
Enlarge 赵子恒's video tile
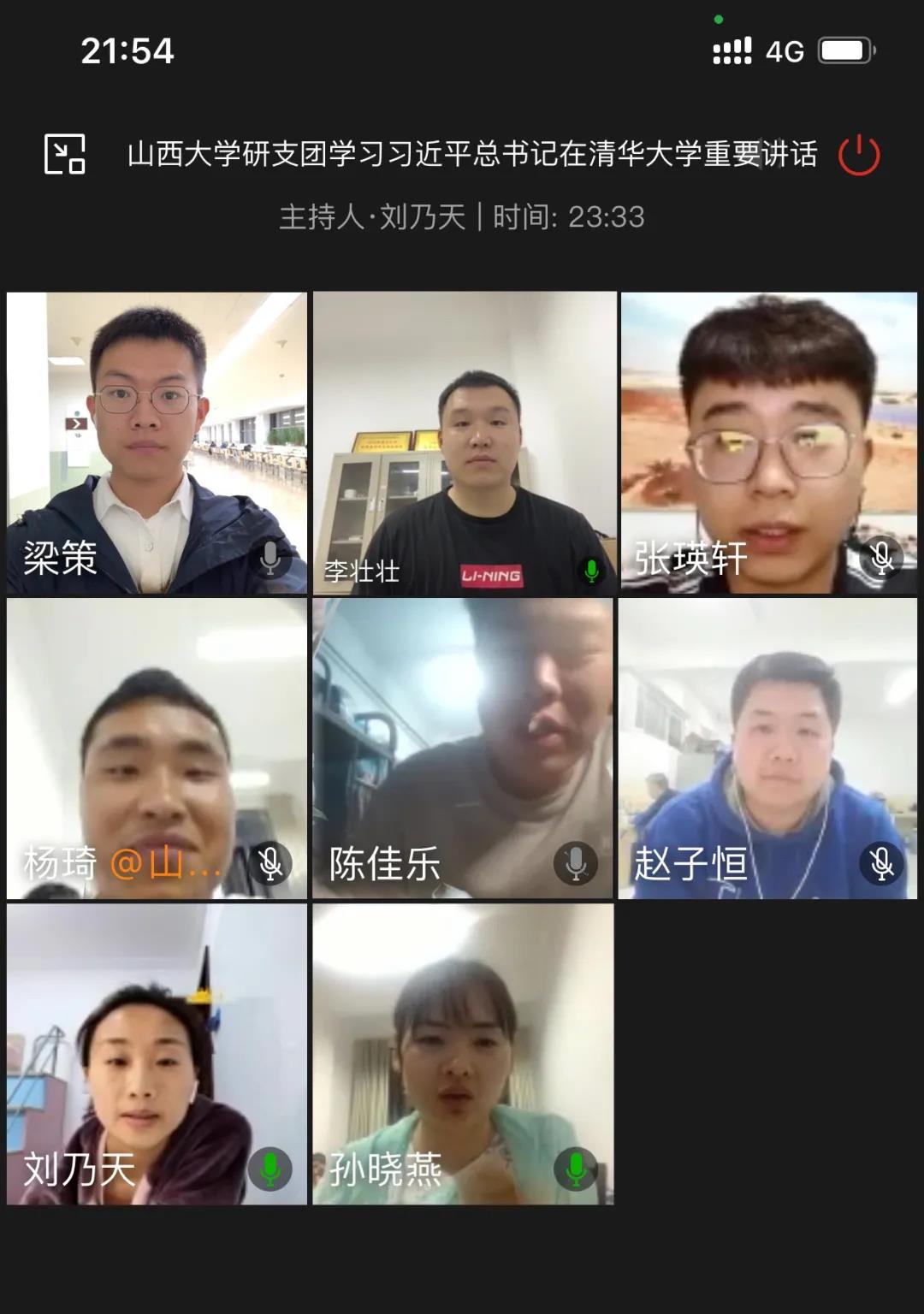click(767, 749)
